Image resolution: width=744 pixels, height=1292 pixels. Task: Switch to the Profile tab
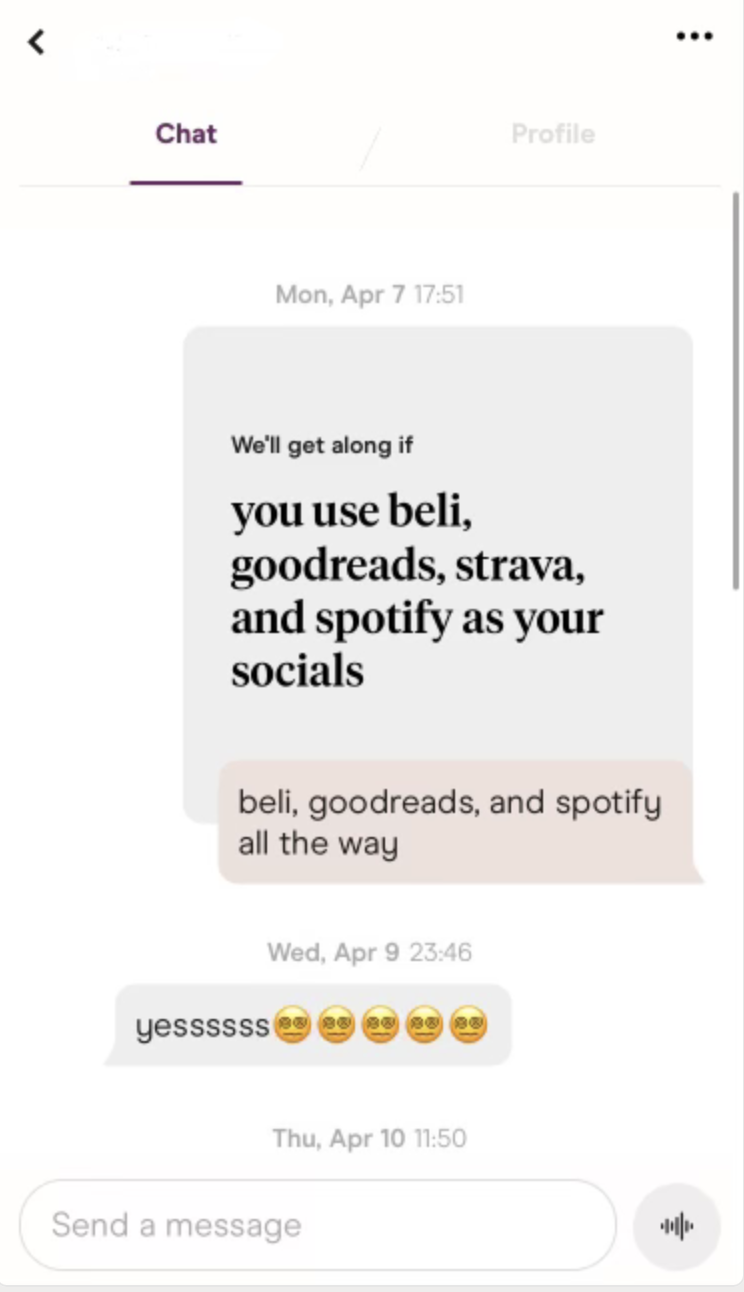click(x=552, y=134)
